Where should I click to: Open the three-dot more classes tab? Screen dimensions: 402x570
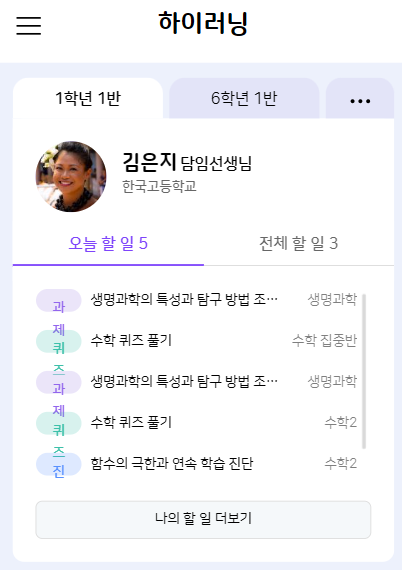(360, 98)
